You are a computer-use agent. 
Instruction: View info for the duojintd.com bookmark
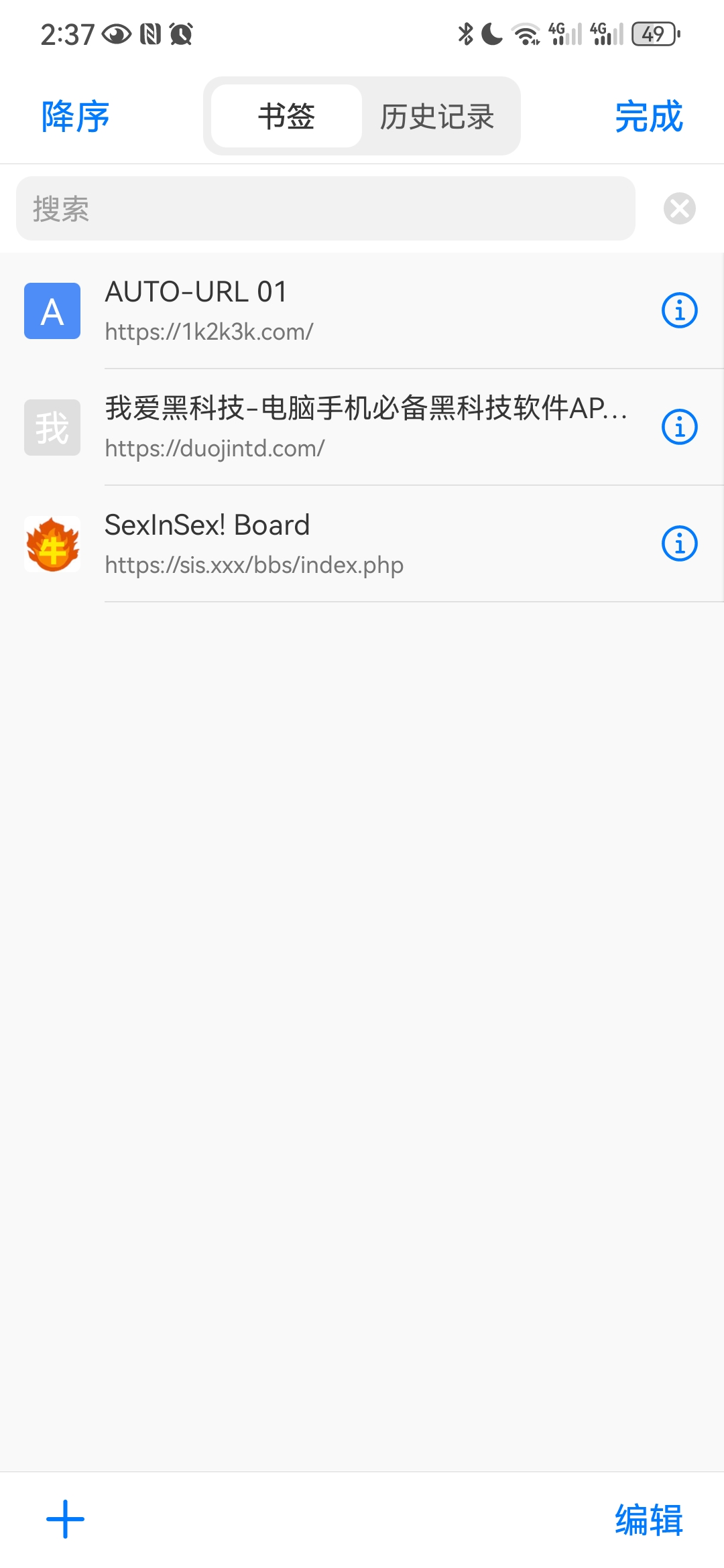pyautogui.click(x=680, y=427)
